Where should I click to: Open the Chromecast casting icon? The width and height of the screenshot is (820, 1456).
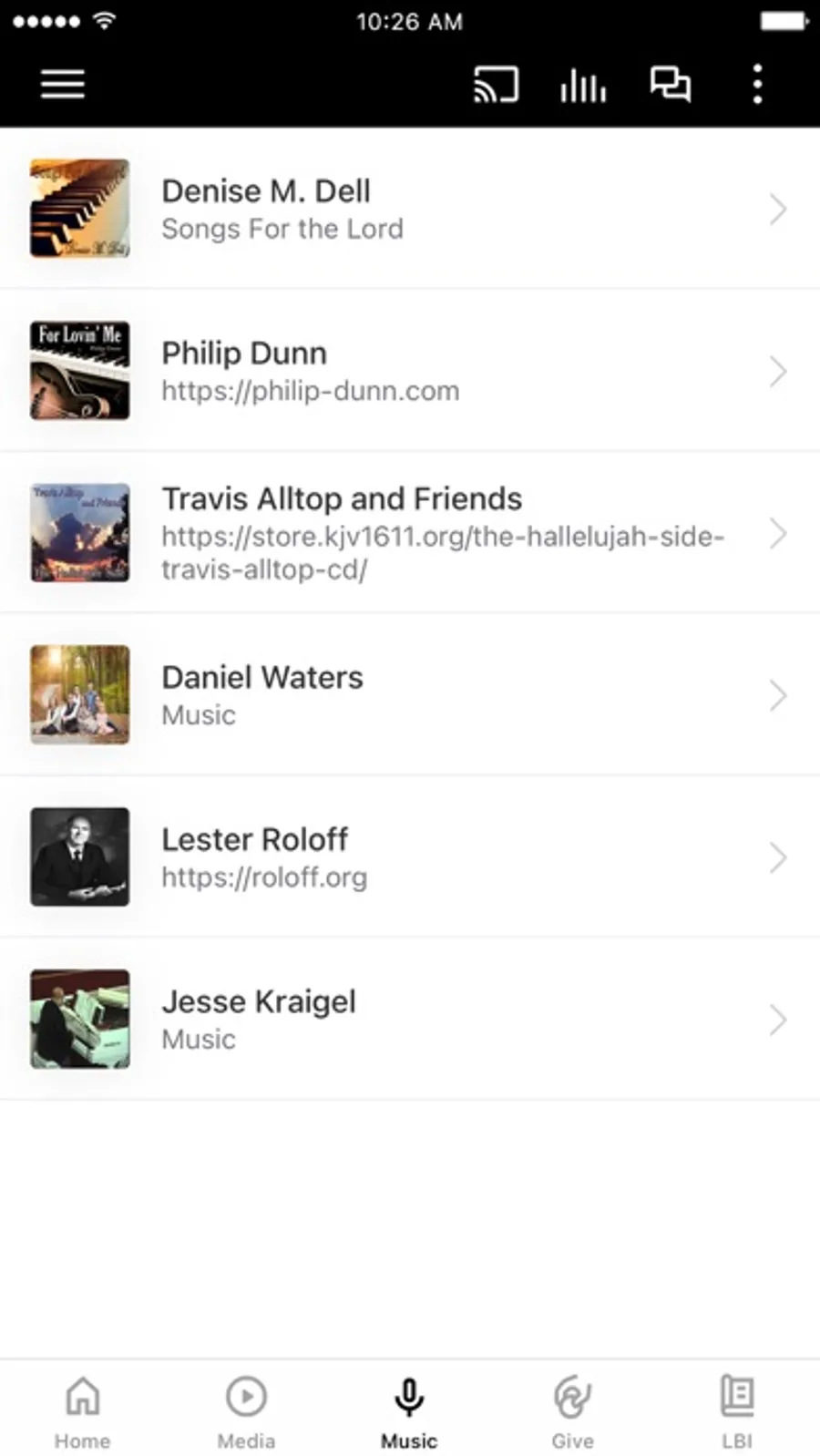(x=496, y=84)
